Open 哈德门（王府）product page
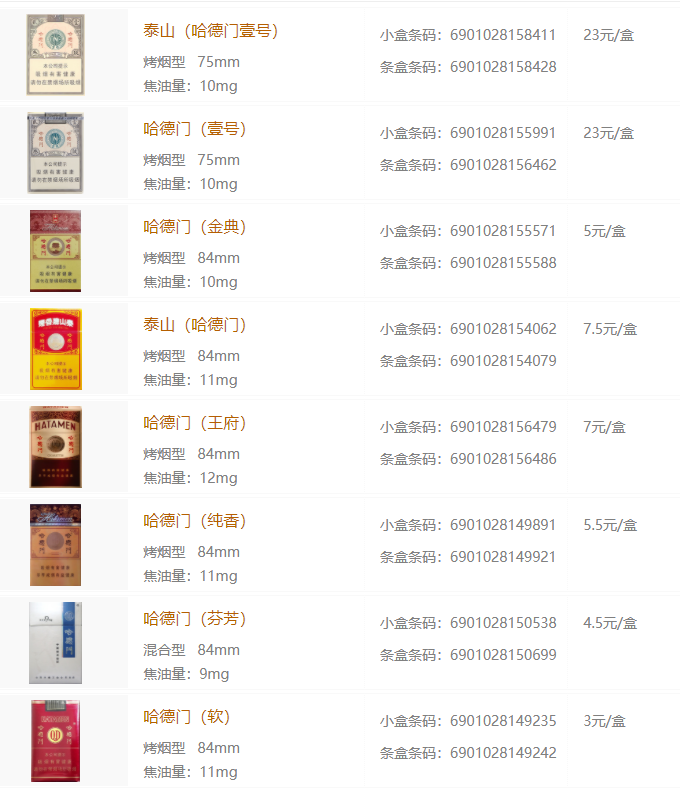Viewport: 680px width, 792px height. coord(195,423)
